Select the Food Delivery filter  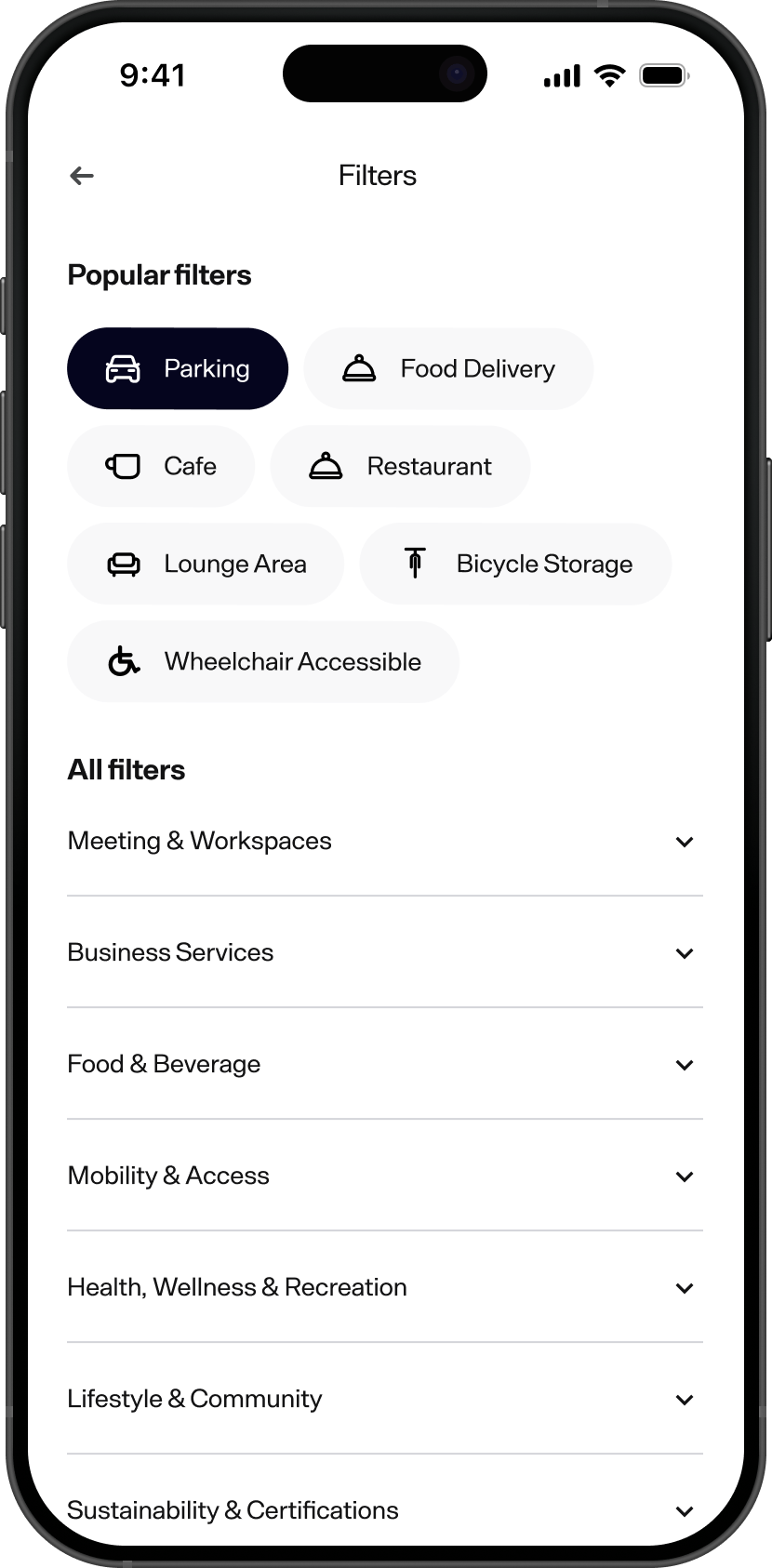(448, 369)
